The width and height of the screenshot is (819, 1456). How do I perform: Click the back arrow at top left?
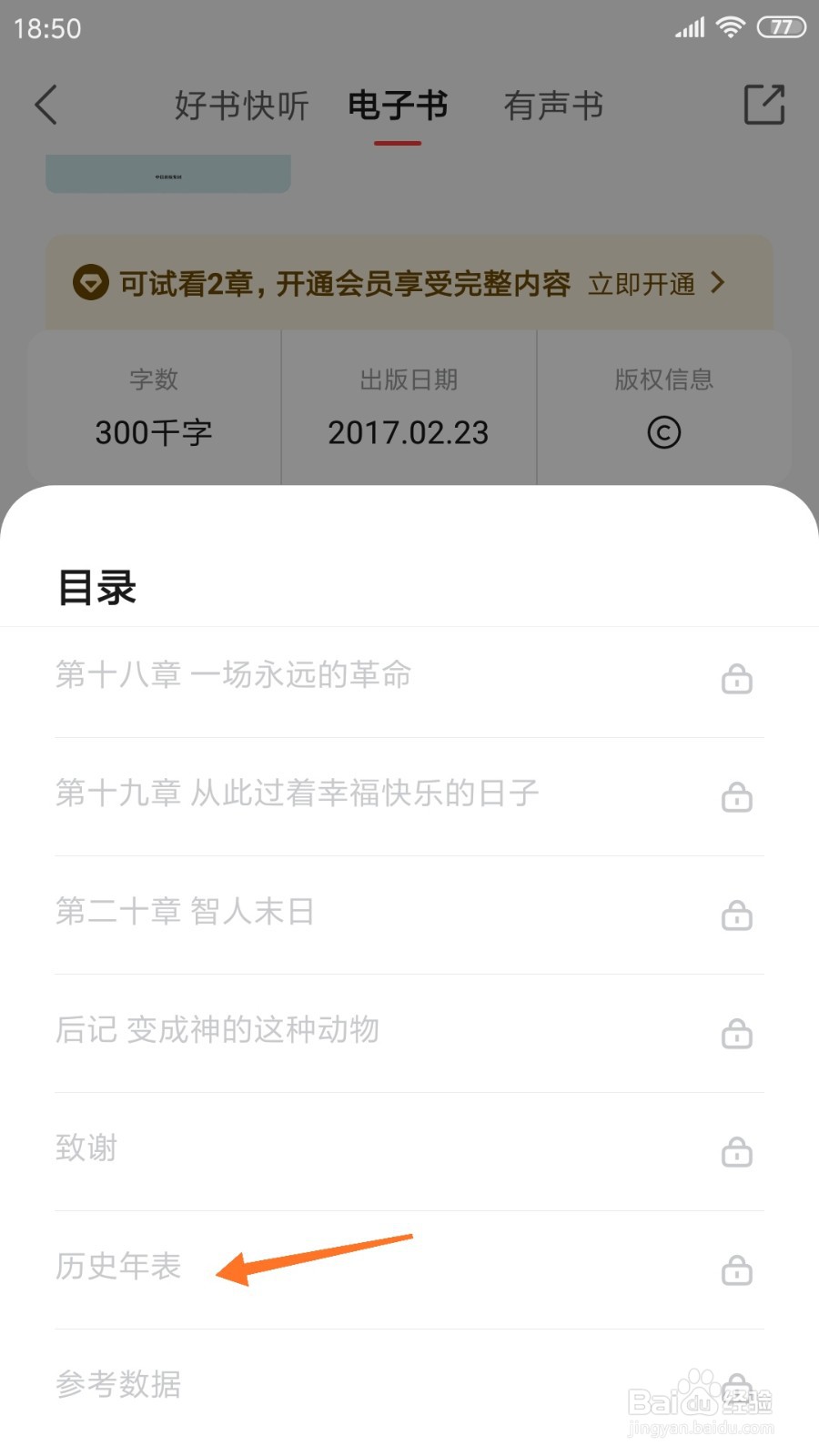[47, 103]
